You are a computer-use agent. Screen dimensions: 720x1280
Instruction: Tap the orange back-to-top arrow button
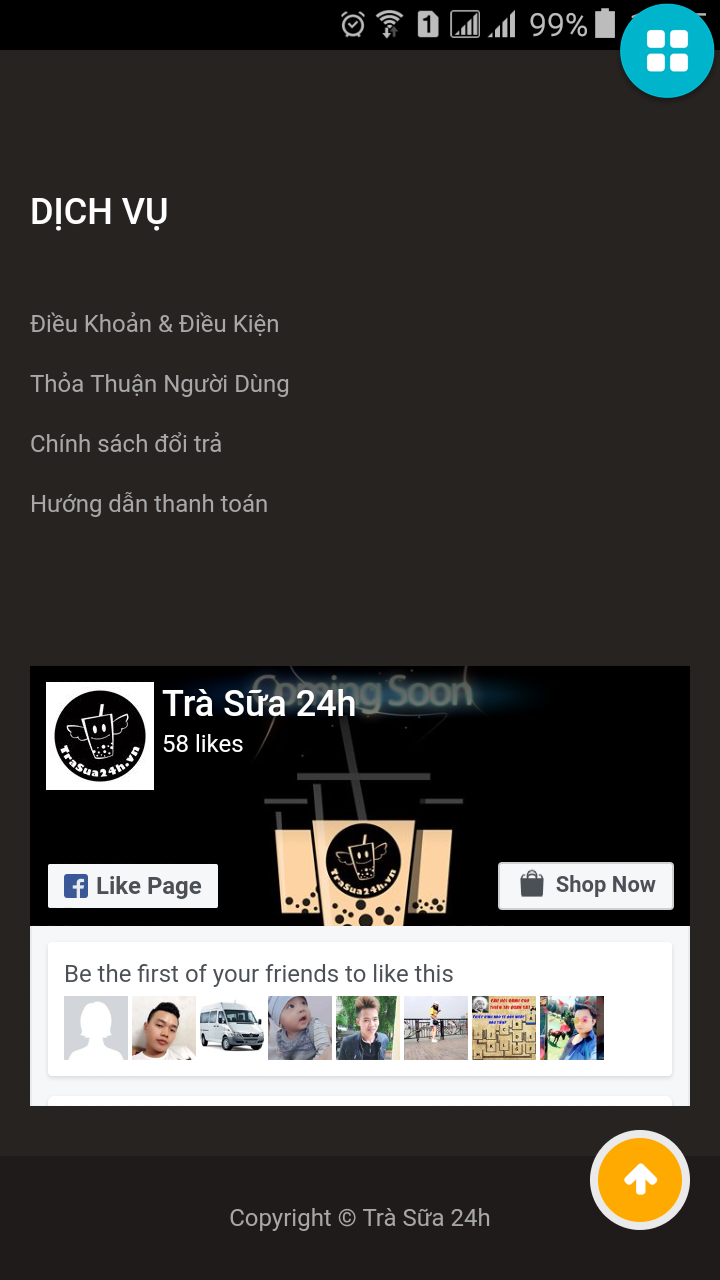[x=640, y=1180]
